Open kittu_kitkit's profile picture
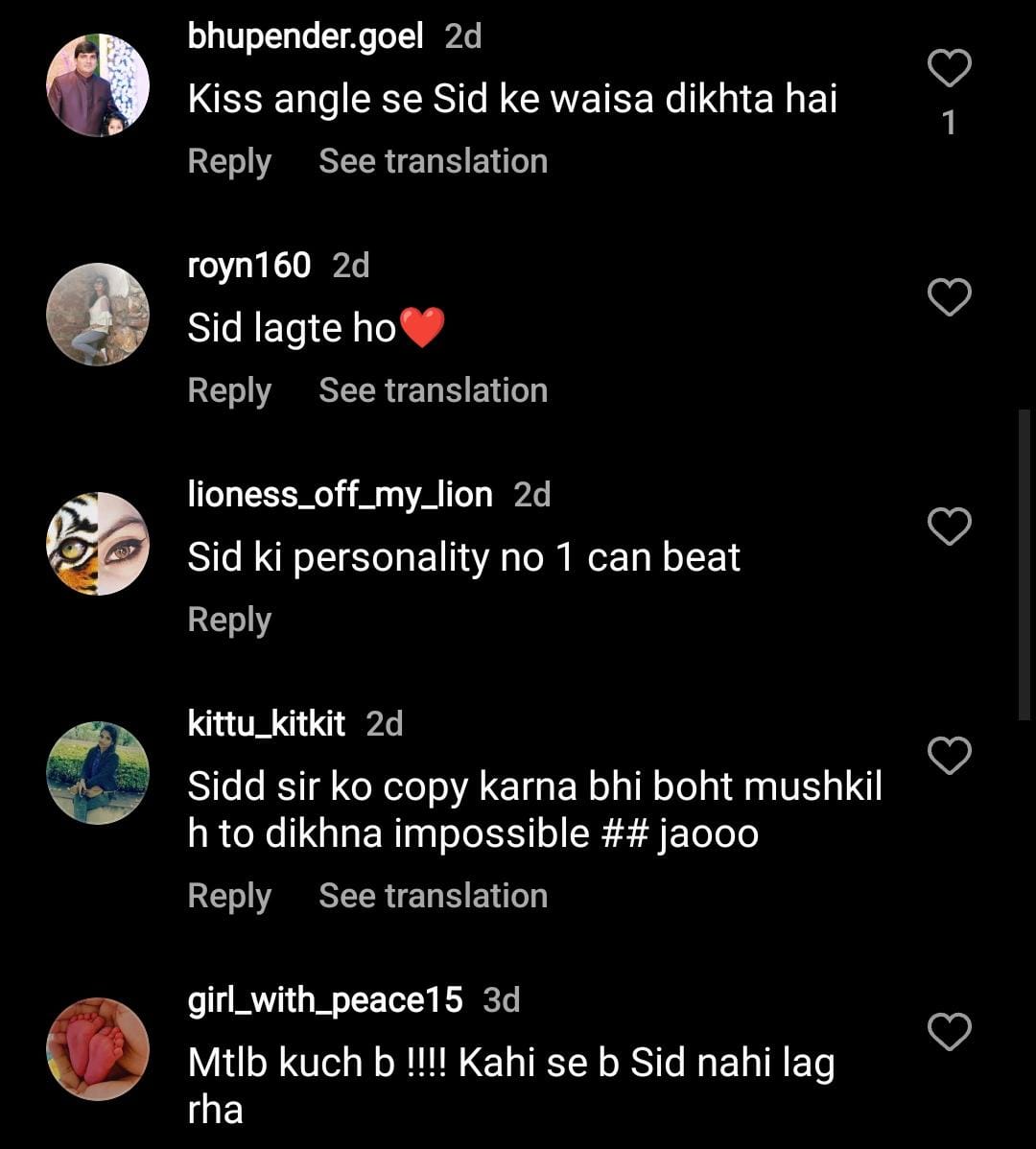 coord(98,773)
